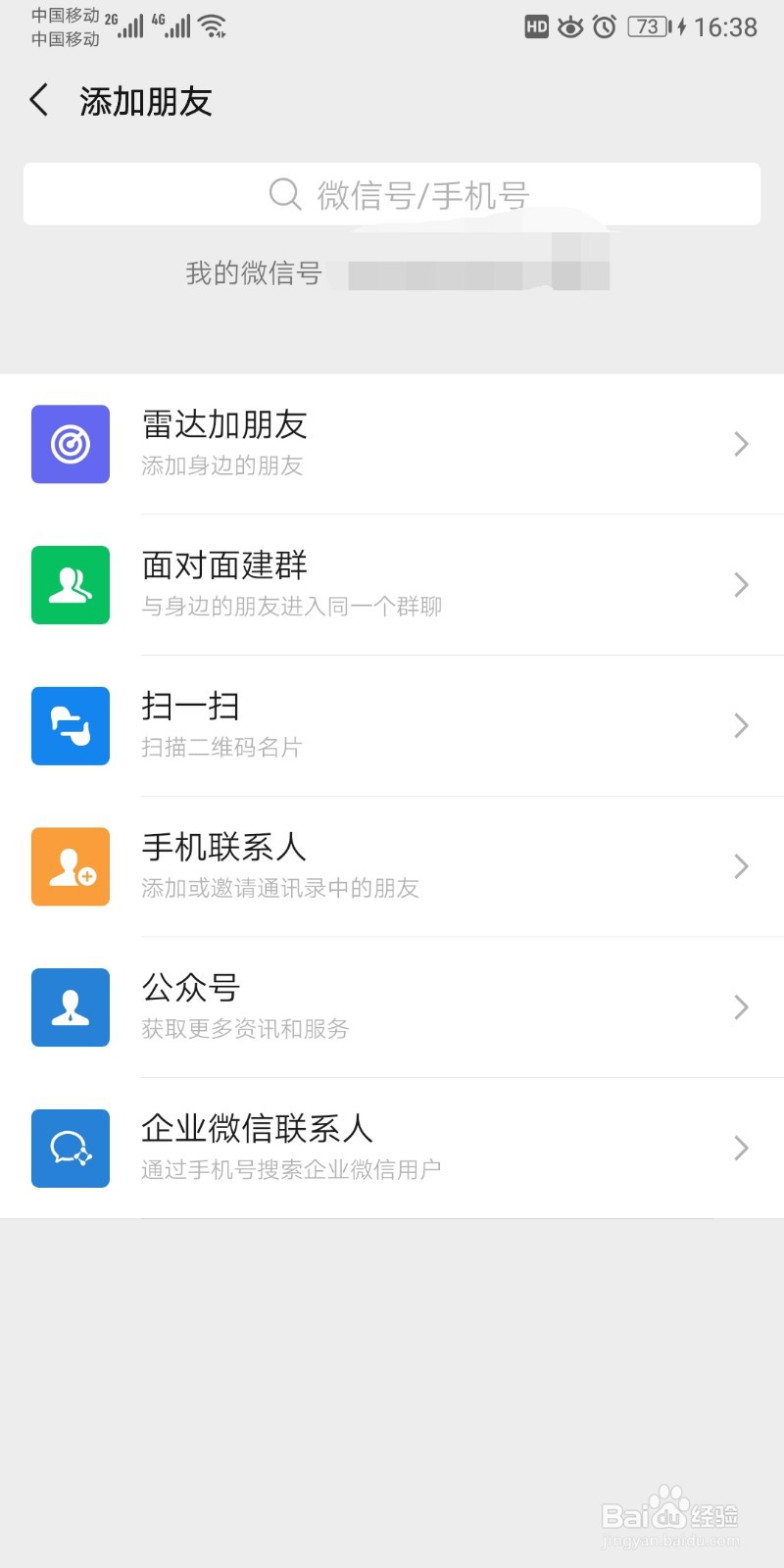
Task: Expand the chevron next to 雷达加朋友
Action: 741,444
